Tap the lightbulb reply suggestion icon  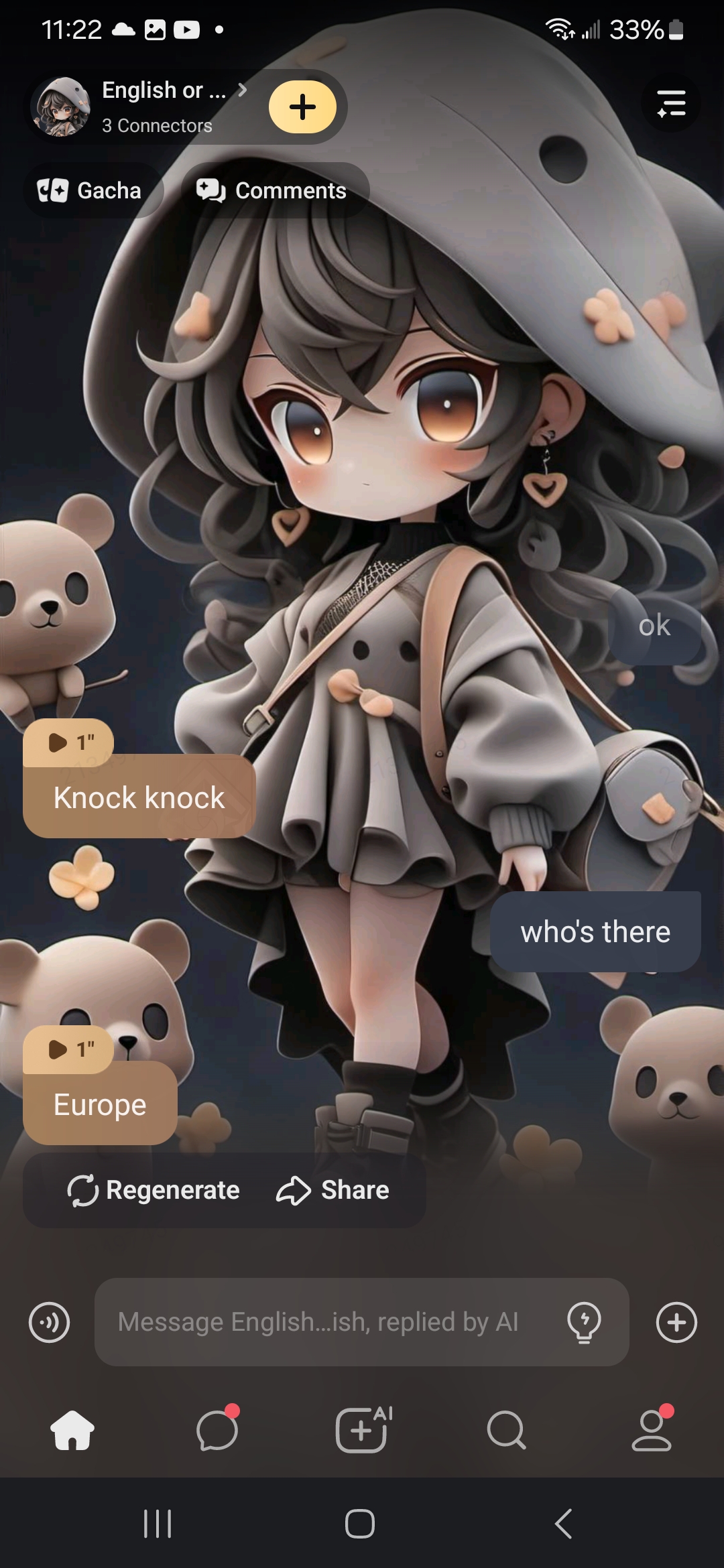pyautogui.click(x=584, y=1322)
